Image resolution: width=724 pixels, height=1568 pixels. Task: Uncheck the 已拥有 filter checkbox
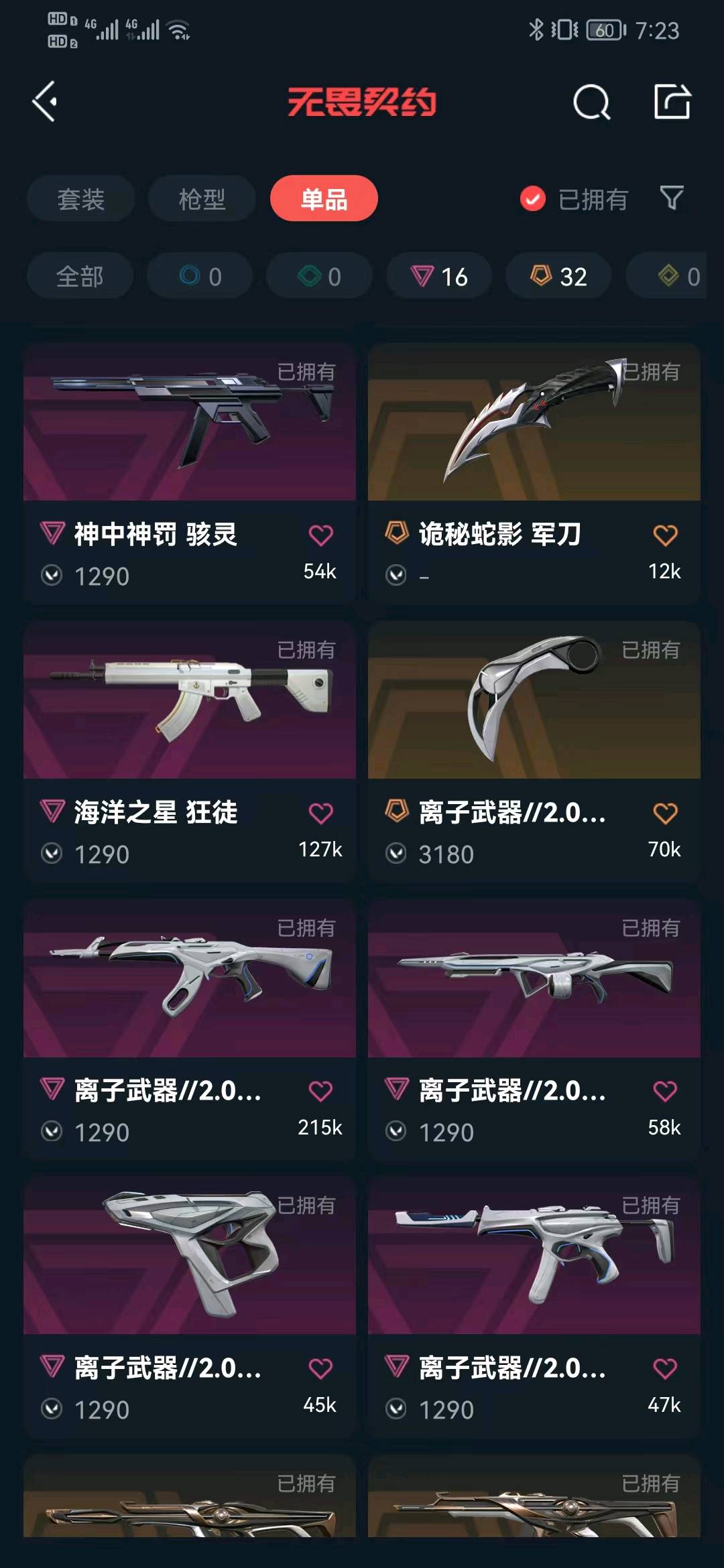click(533, 199)
